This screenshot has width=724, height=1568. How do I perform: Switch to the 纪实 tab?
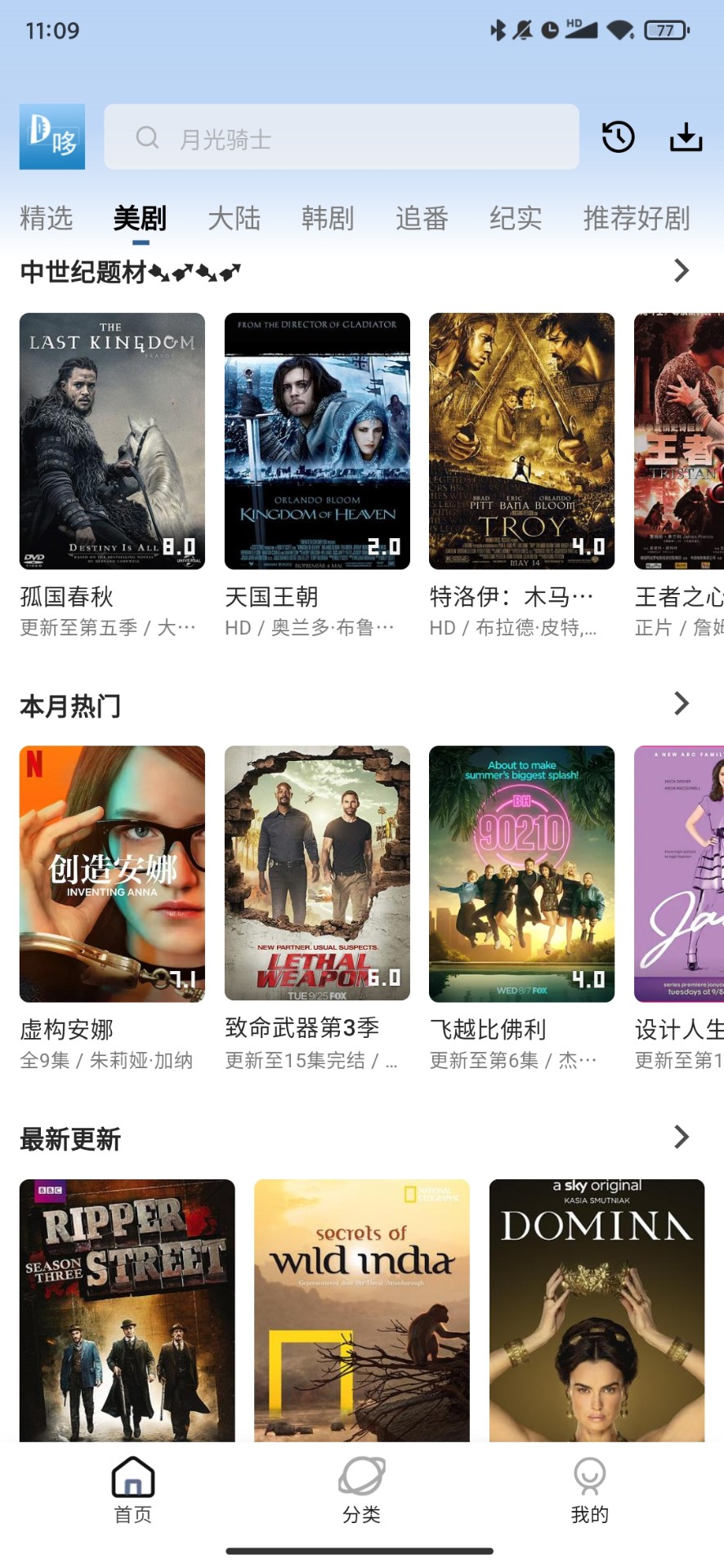pos(514,218)
